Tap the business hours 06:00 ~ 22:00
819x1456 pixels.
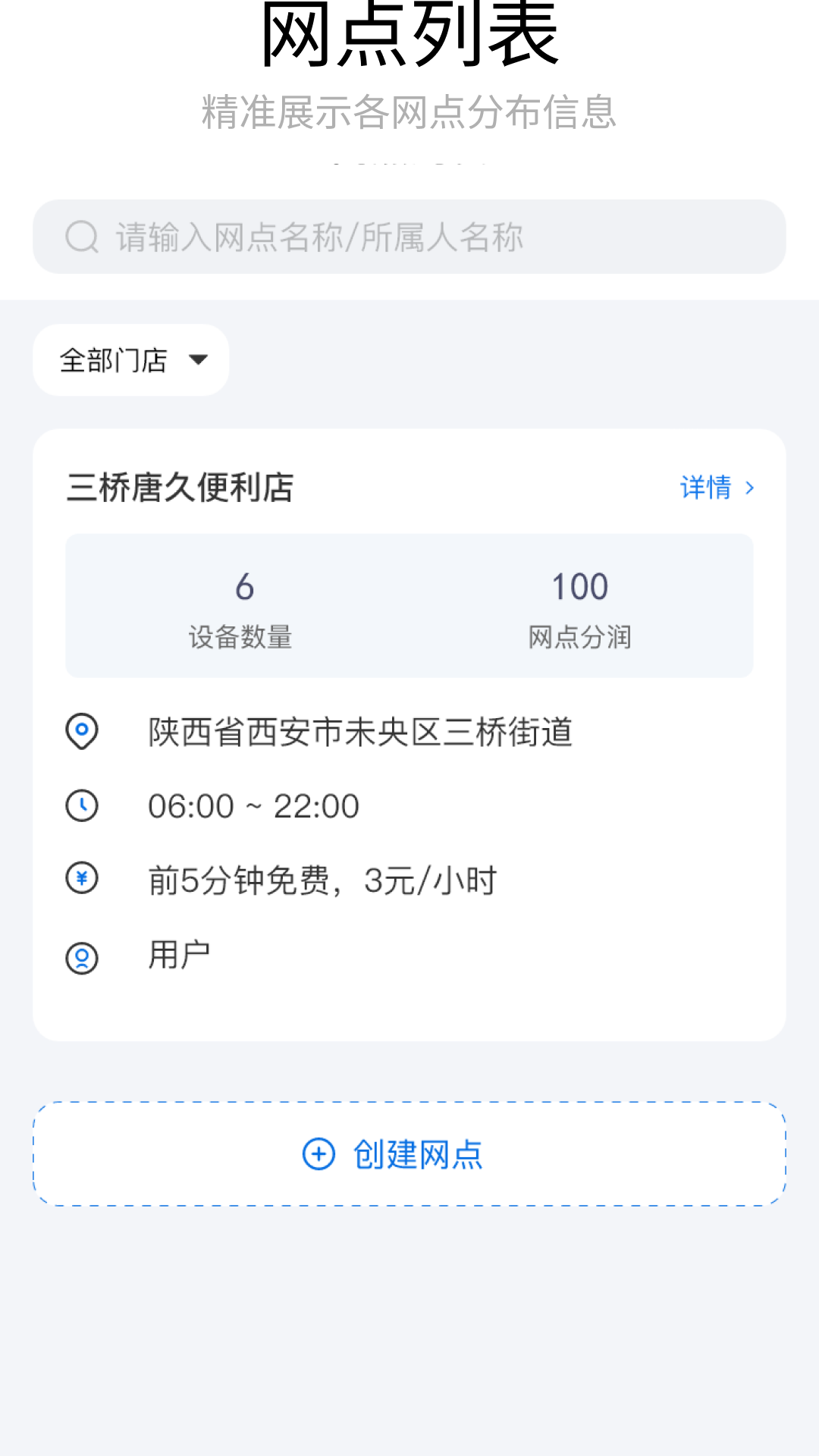(x=253, y=805)
